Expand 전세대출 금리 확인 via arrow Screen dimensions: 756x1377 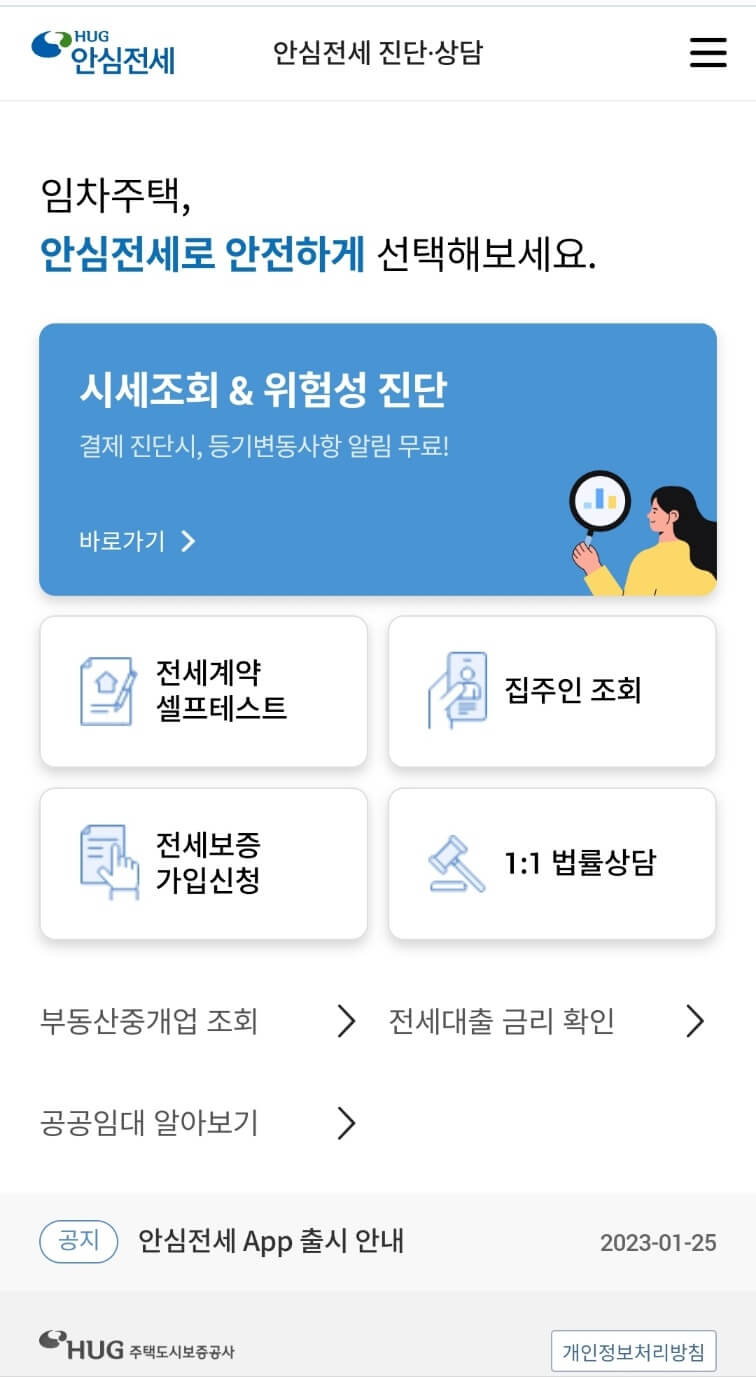(x=696, y=1021)
